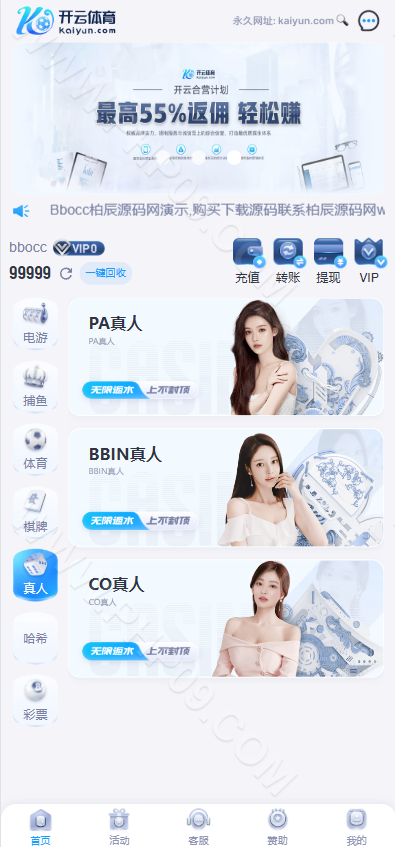Open 充值 to deposit

click(x=247, y=261)
